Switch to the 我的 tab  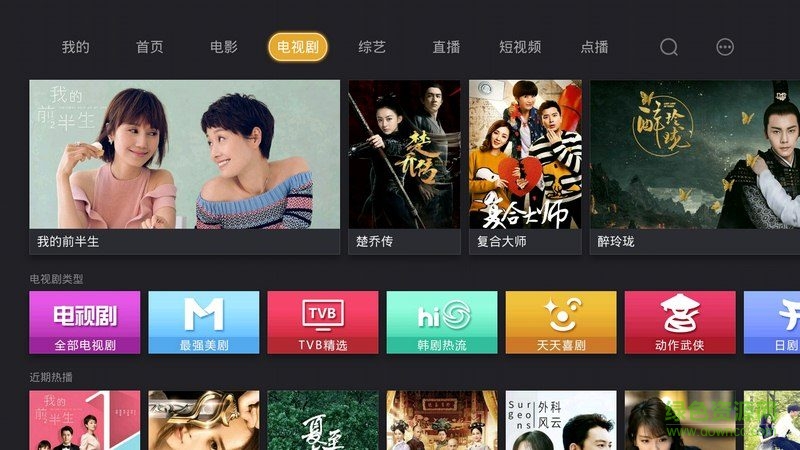(76, 47)
